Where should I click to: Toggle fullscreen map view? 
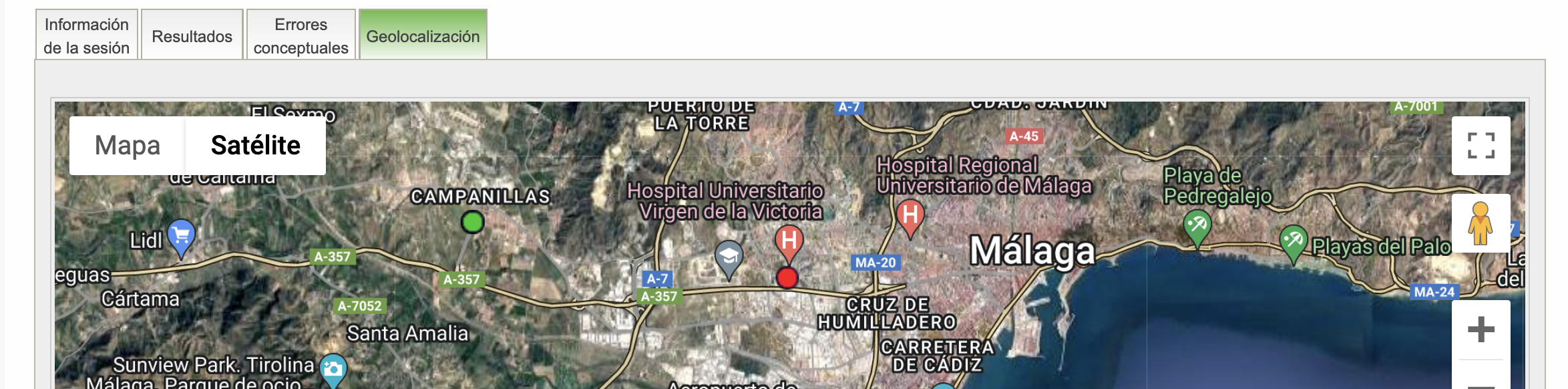(x=1481, y=145)
